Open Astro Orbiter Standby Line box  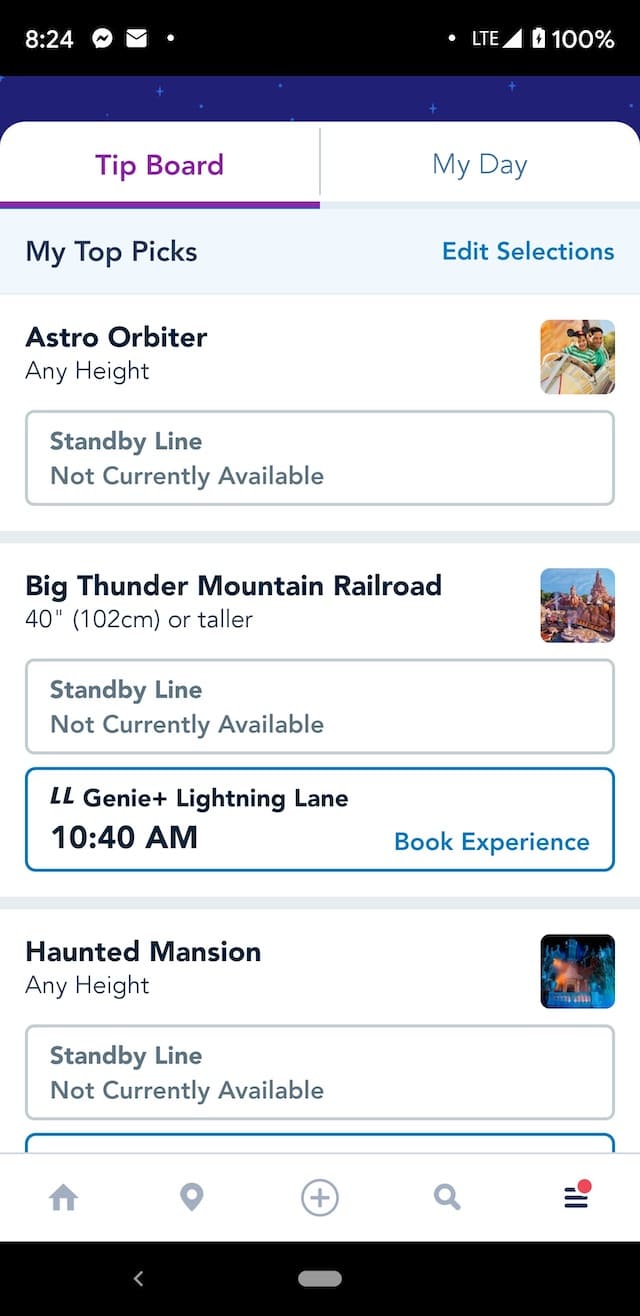click(319, 458)
